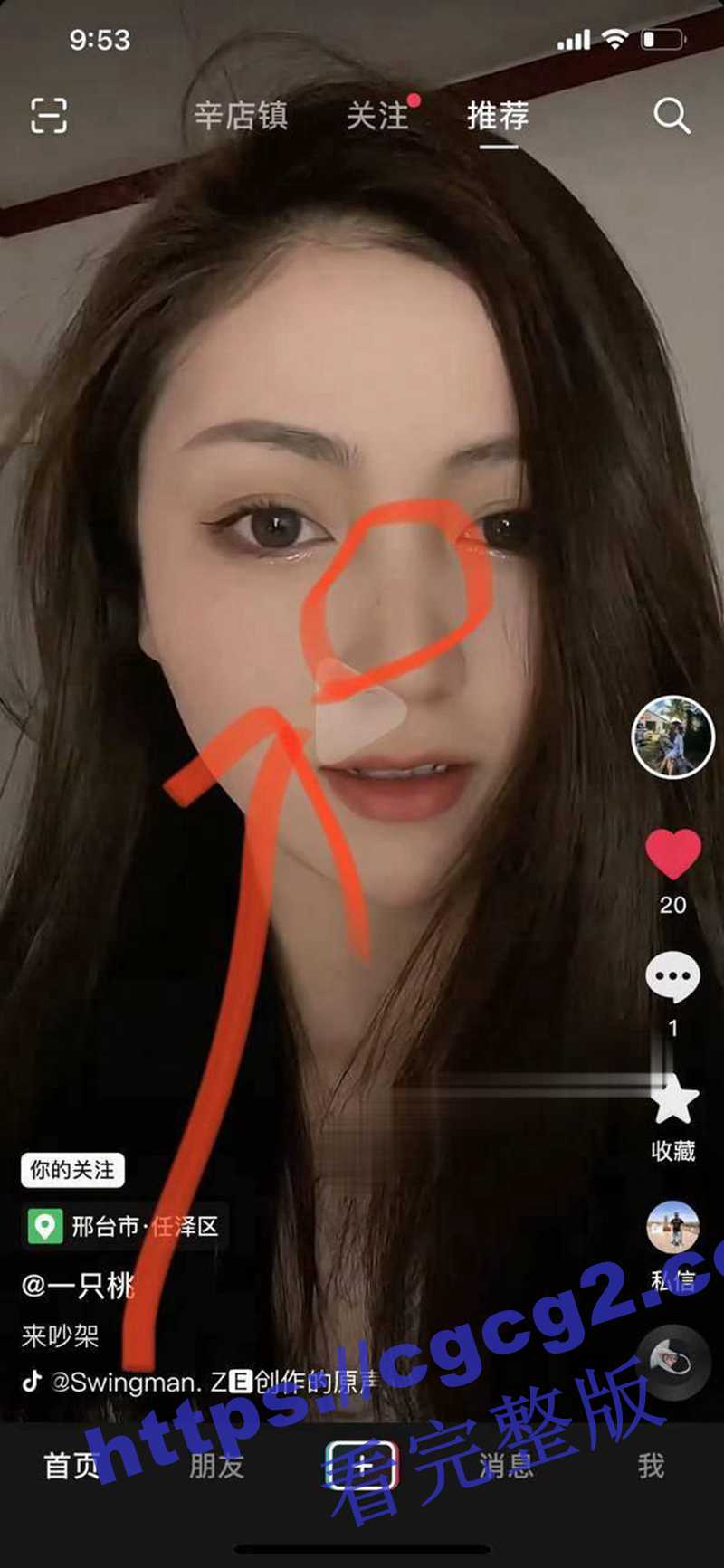Switch to the 关注 tab

377,116
